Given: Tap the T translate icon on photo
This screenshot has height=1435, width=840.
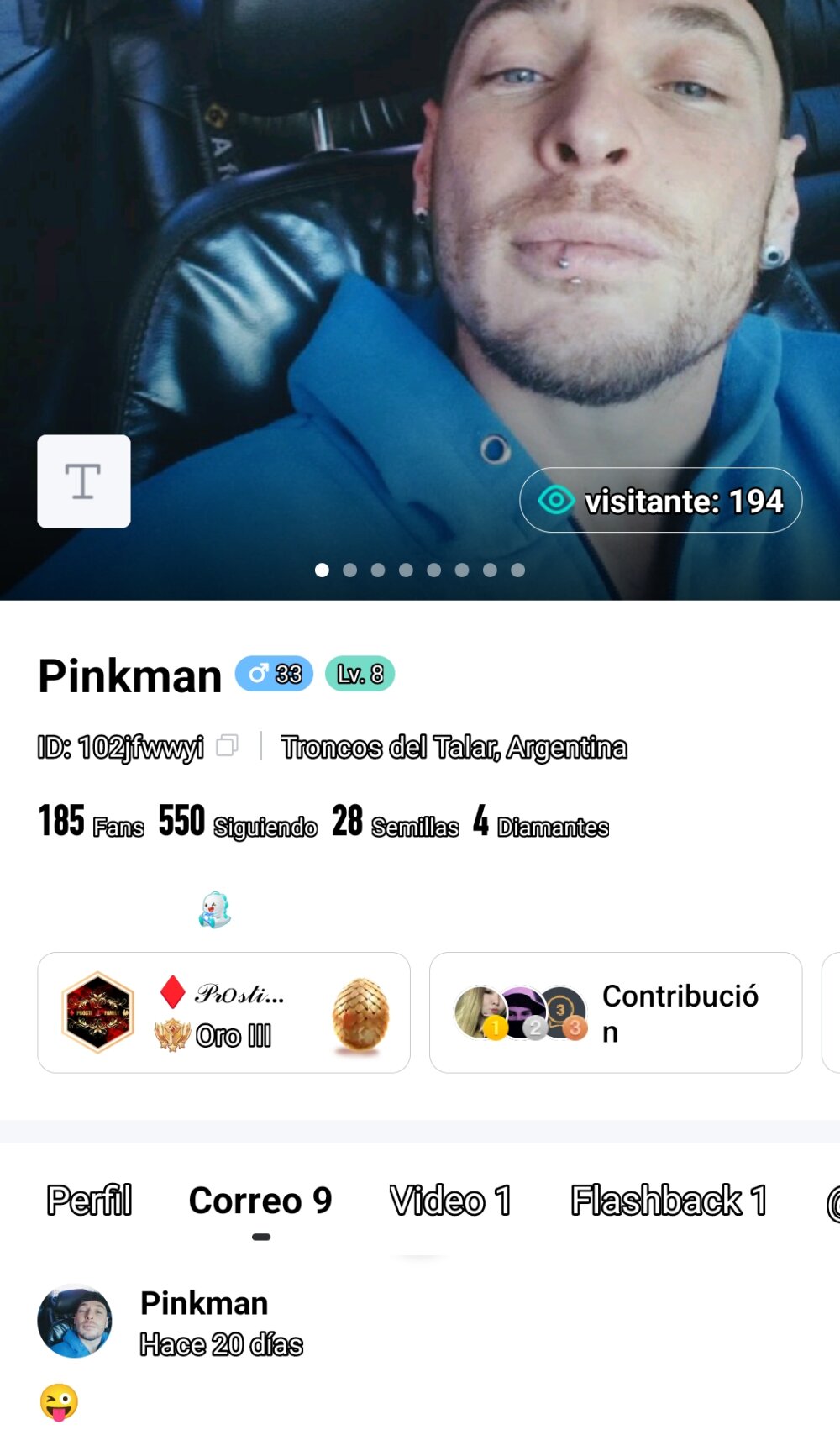Looking at the screenshot, I should [84, 481].
